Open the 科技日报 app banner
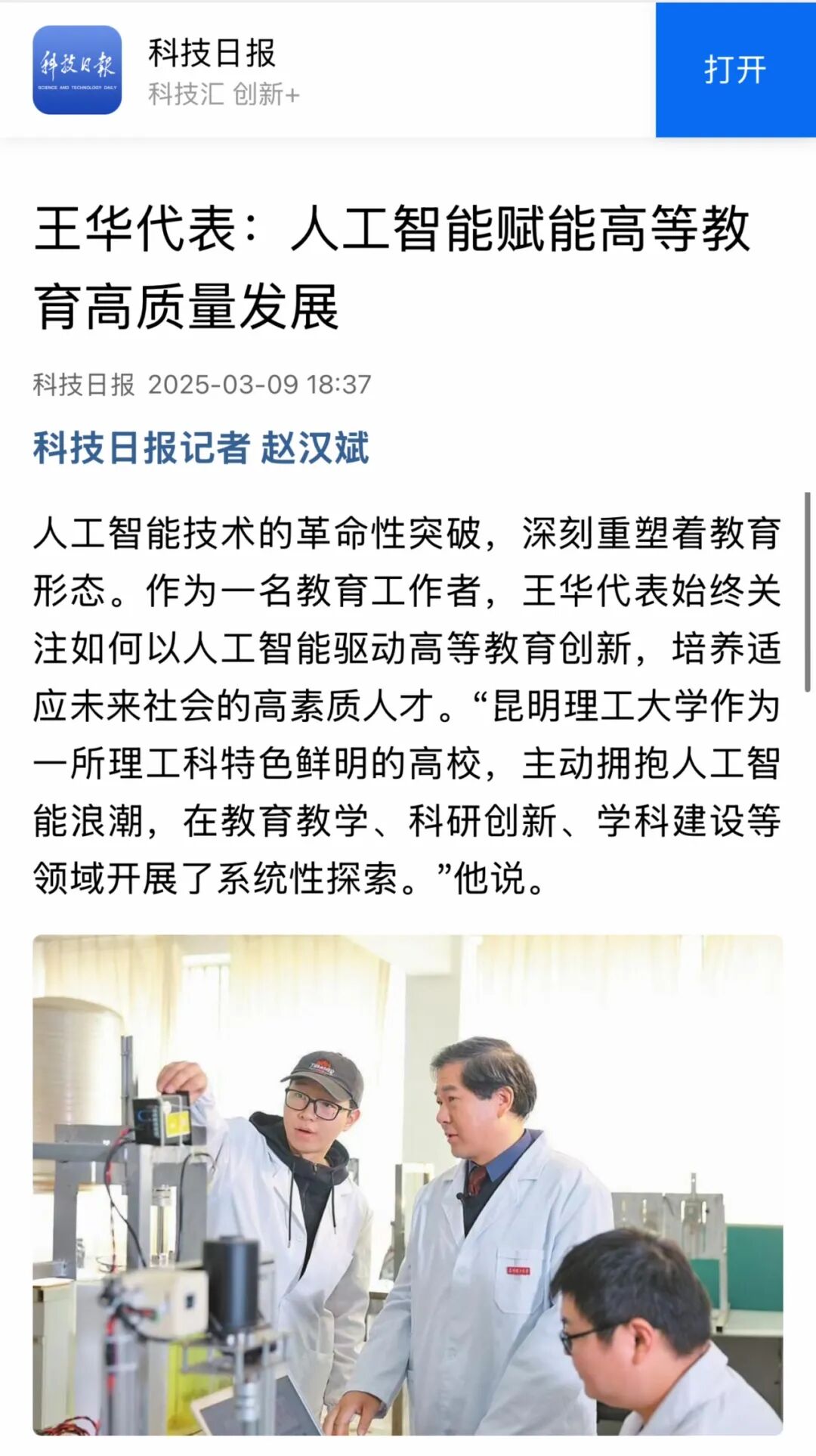This screenshot has width=816, height=1456. click(212, 70)
